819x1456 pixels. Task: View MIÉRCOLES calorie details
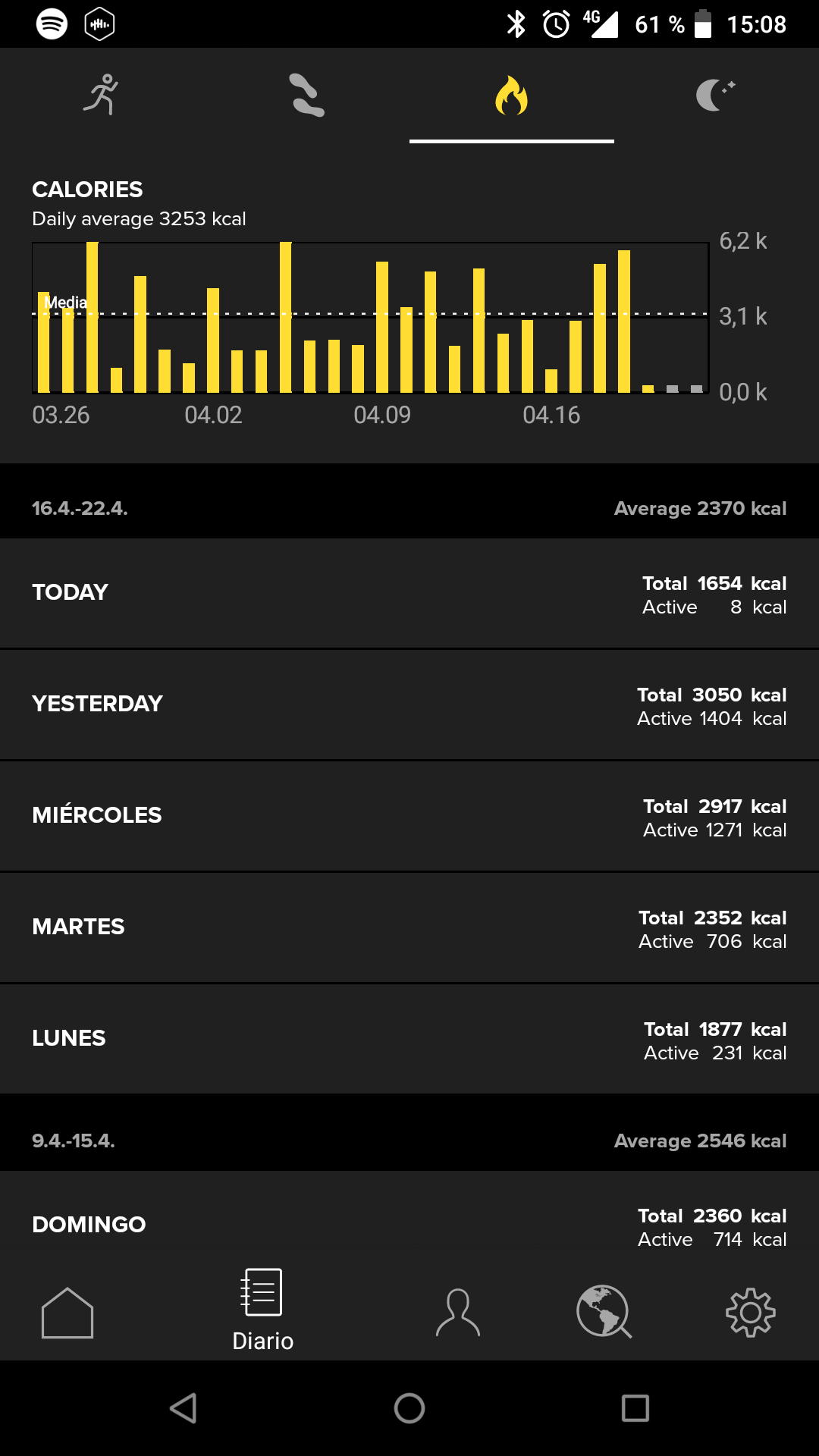[x=409, y=816]
